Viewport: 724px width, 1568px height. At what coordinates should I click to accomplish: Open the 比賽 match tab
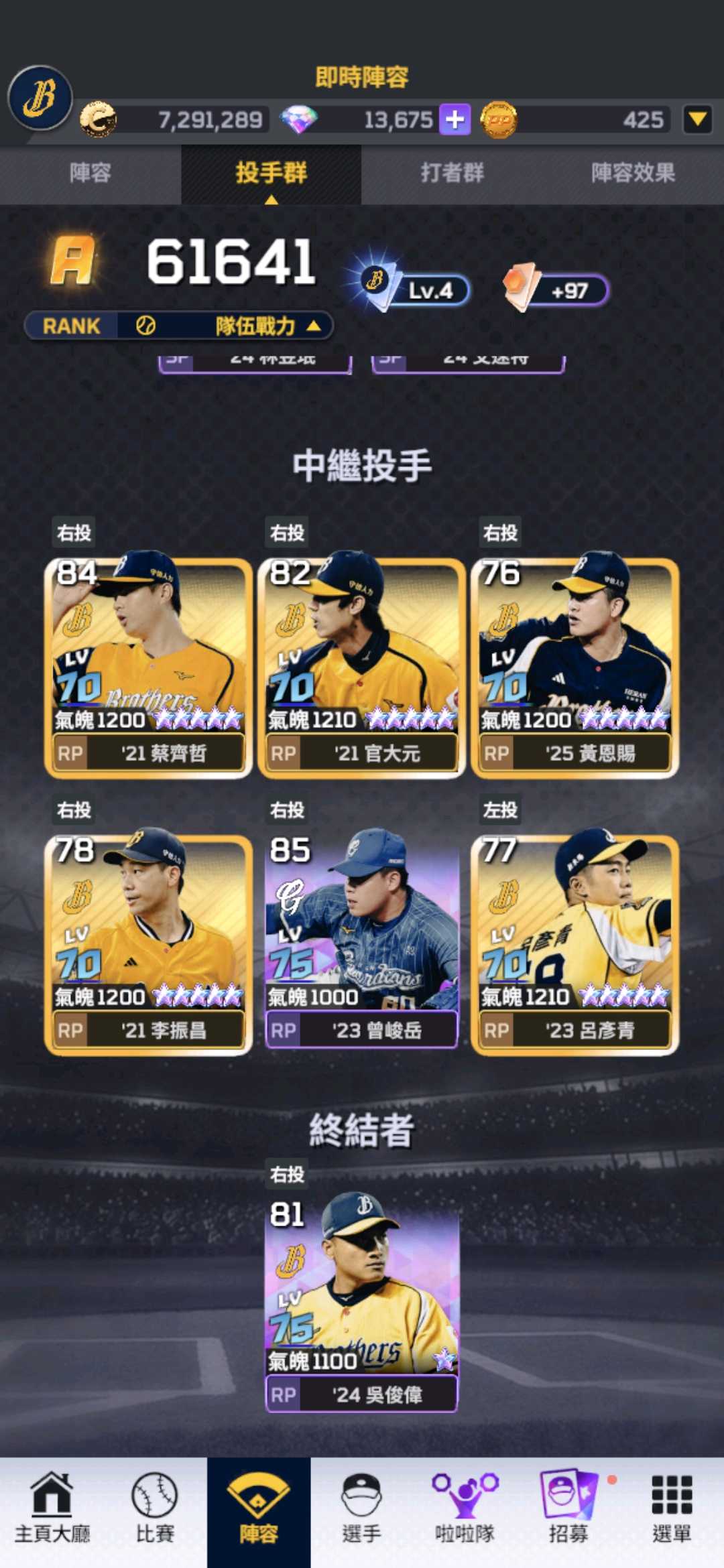point(155,1510)
